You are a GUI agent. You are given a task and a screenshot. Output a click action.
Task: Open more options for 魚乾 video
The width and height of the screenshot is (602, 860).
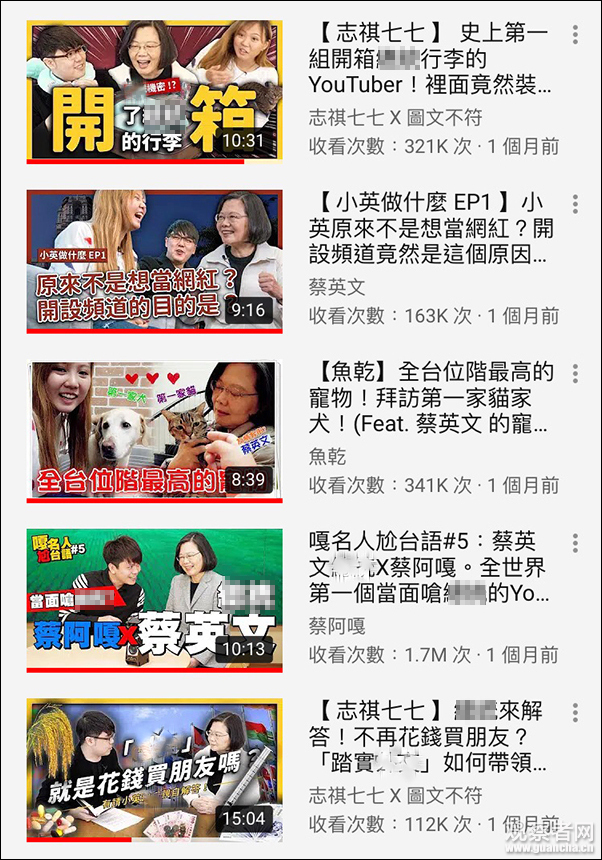575,374
